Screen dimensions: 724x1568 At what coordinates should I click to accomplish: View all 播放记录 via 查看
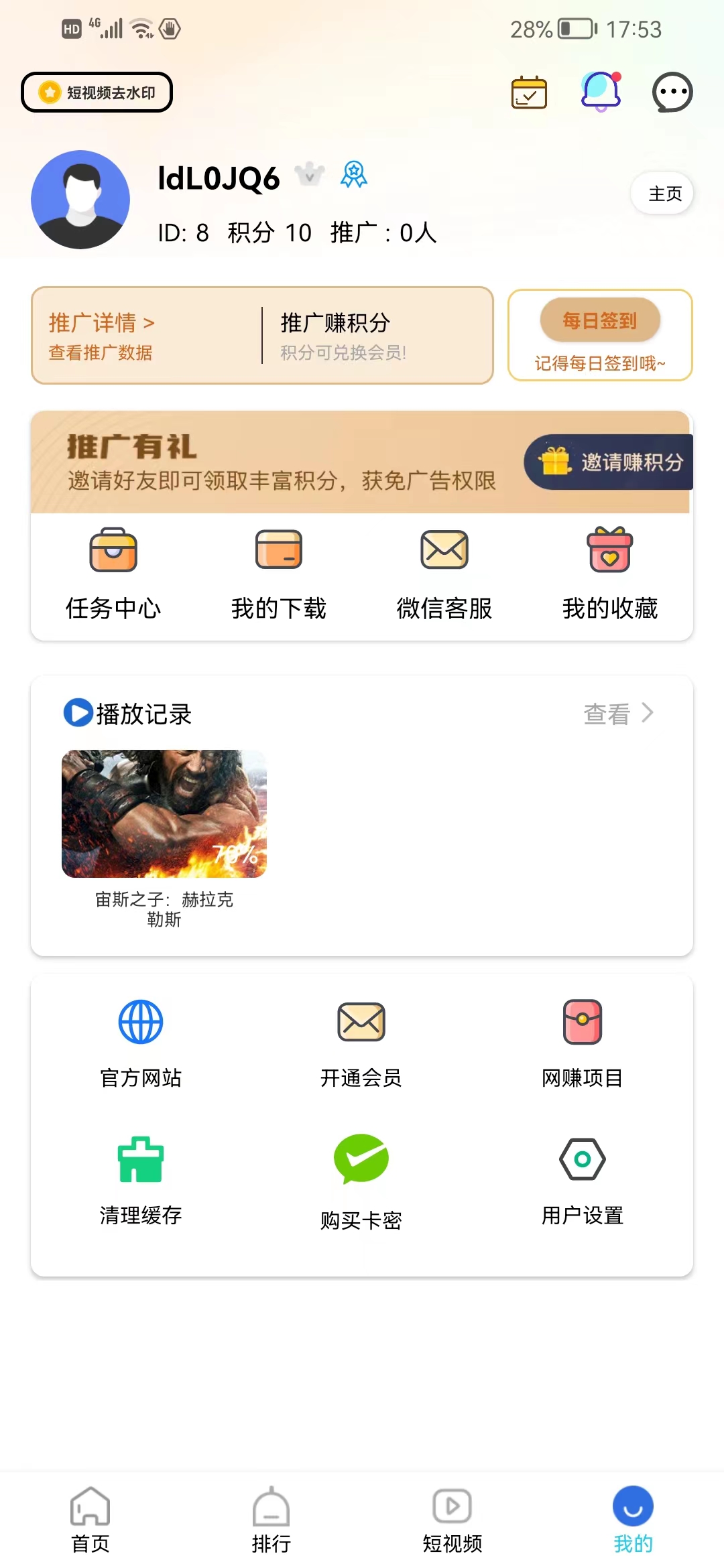point(618,714)
